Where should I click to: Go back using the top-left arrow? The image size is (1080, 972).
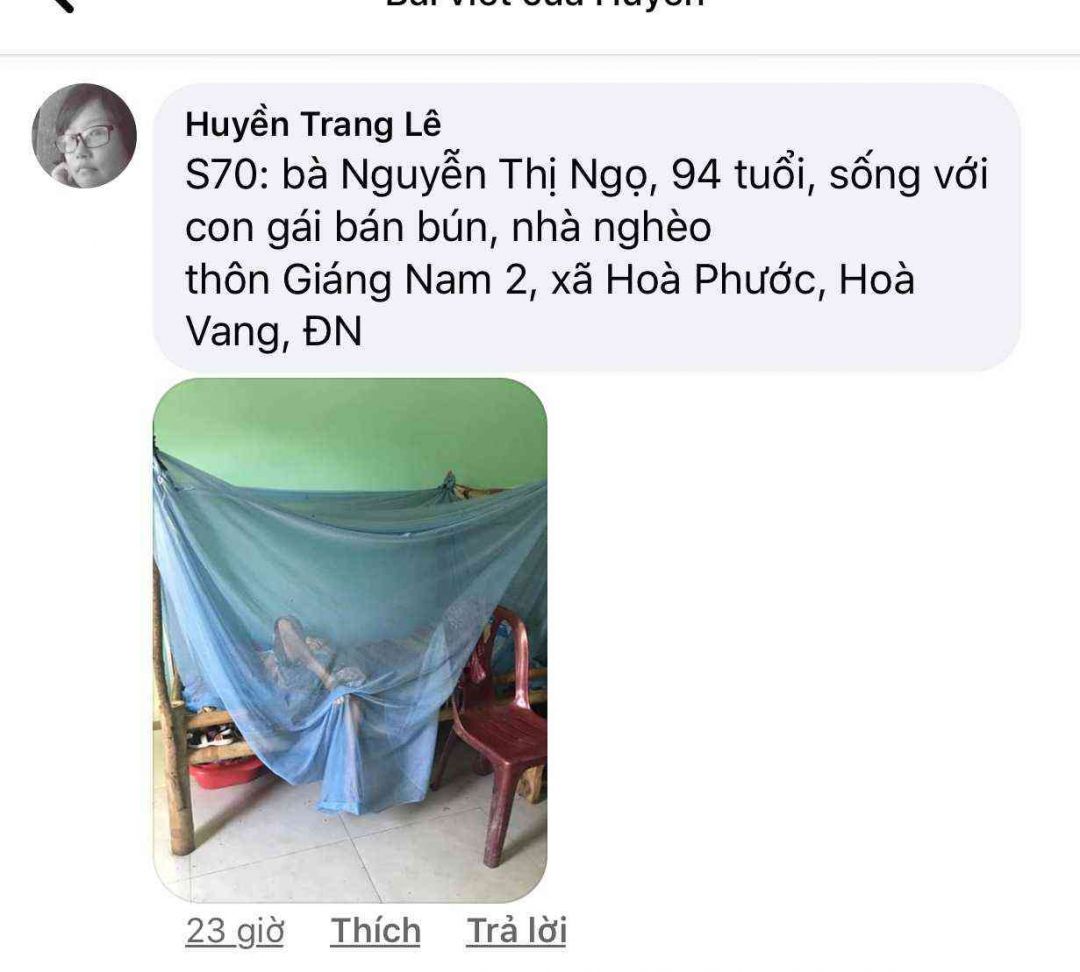58,5
